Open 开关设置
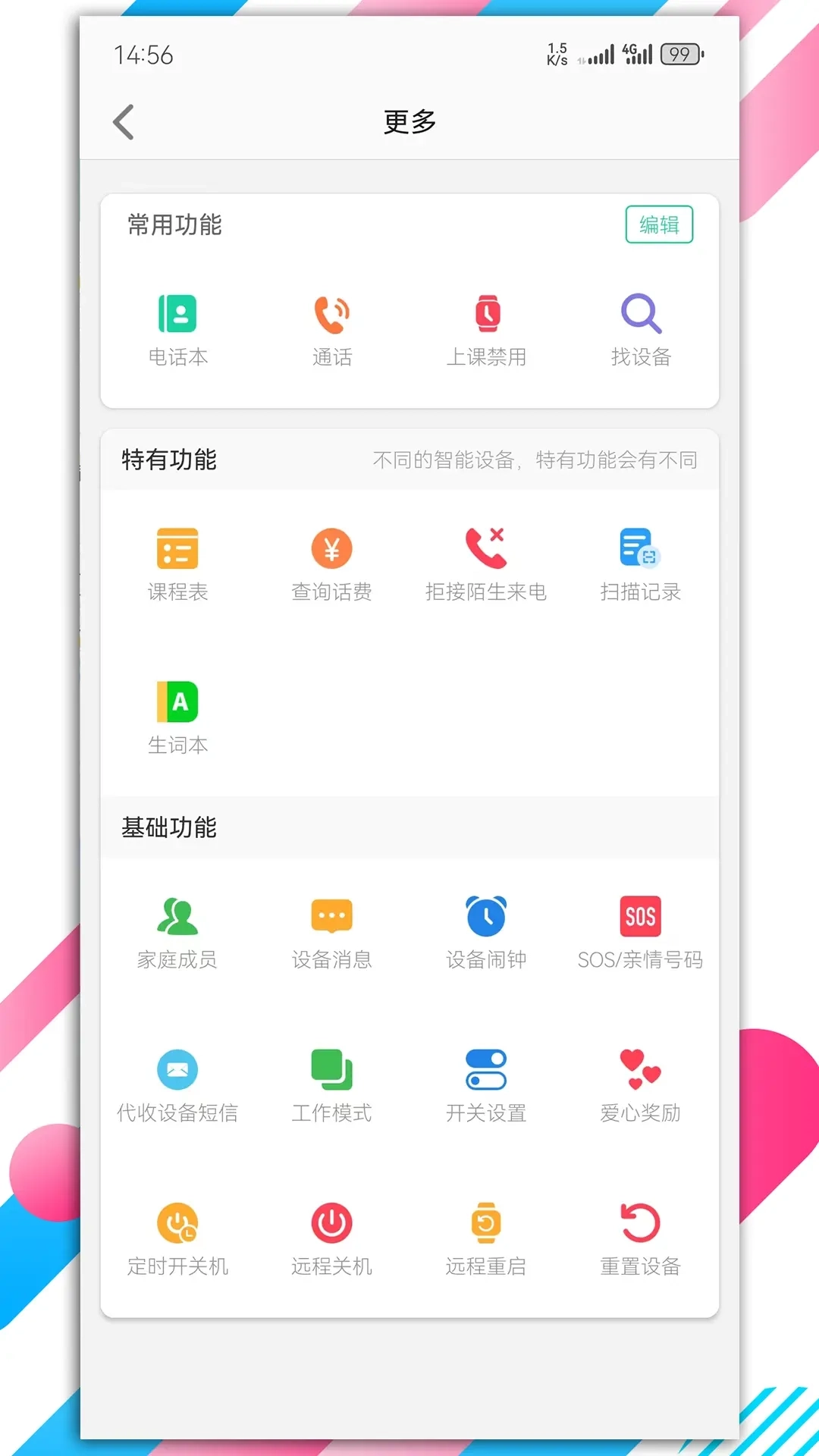Image resolution: width=819 pixels, height=1456 pixels. click(x=486, y=1086)
